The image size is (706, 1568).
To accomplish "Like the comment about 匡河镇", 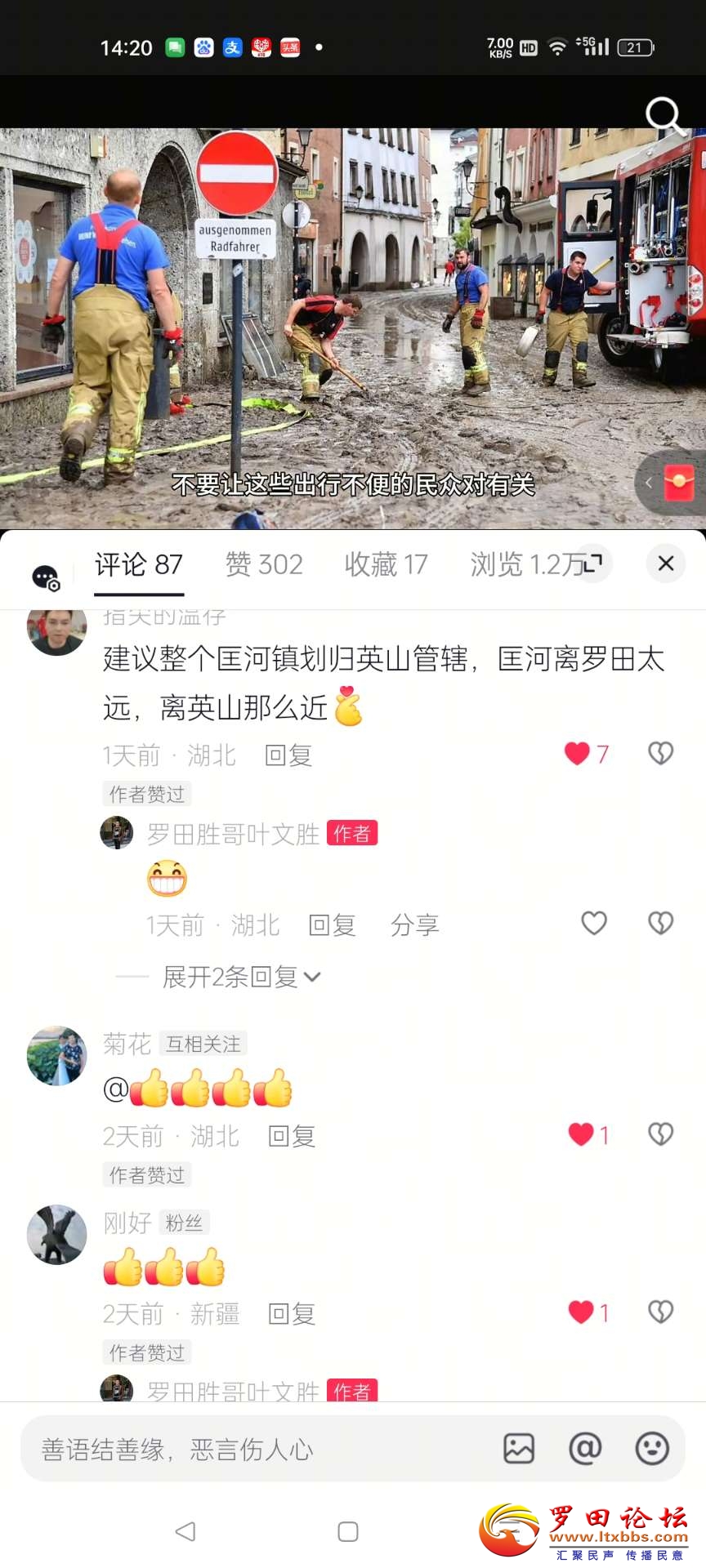I will coord(578,753).
